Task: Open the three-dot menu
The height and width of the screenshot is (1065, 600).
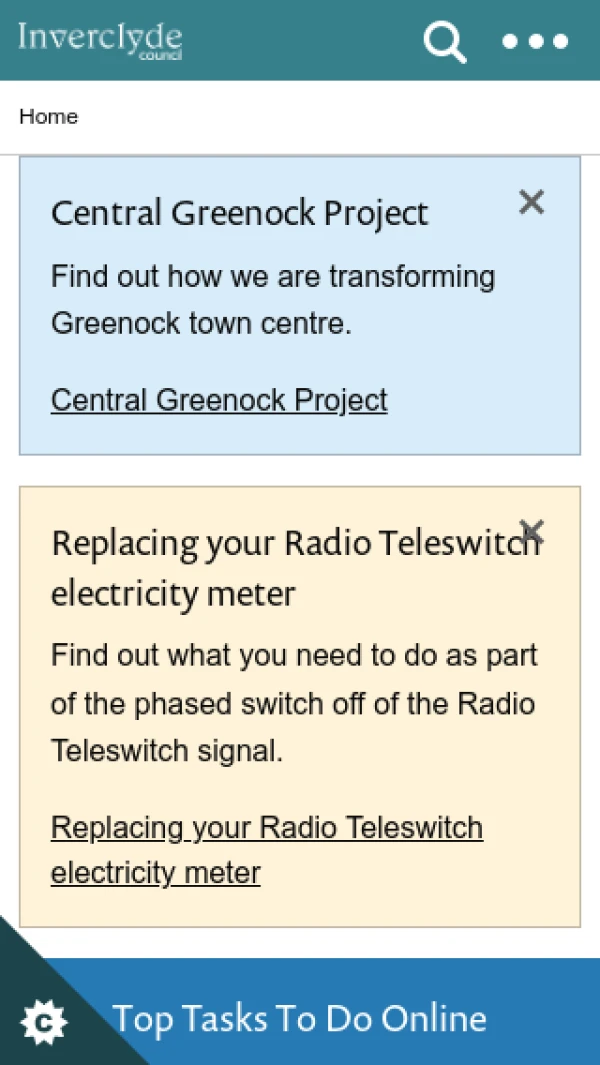Action: click(x=535, y=42)
